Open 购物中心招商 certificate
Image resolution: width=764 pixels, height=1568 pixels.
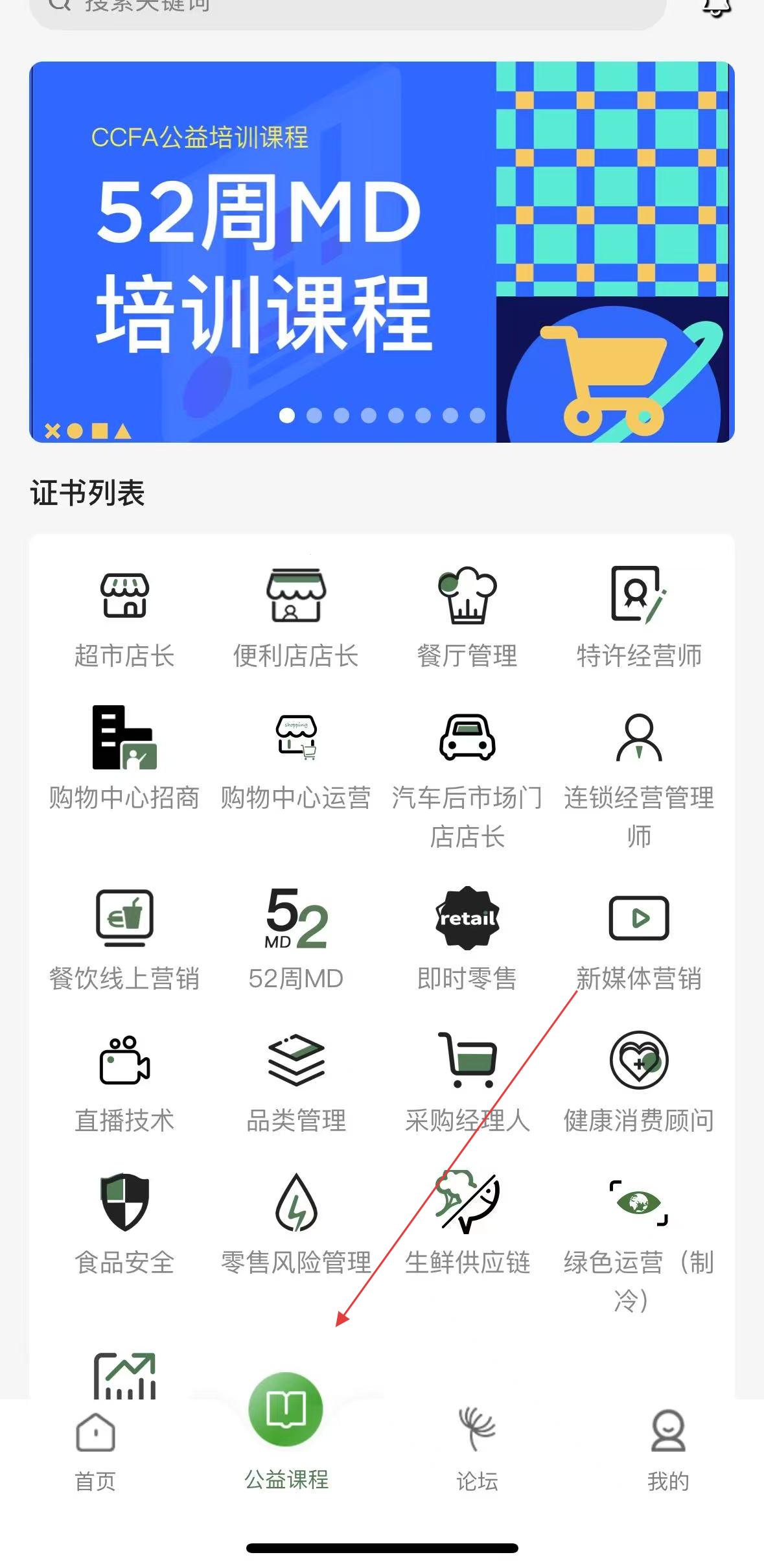(x=124, y=758)
